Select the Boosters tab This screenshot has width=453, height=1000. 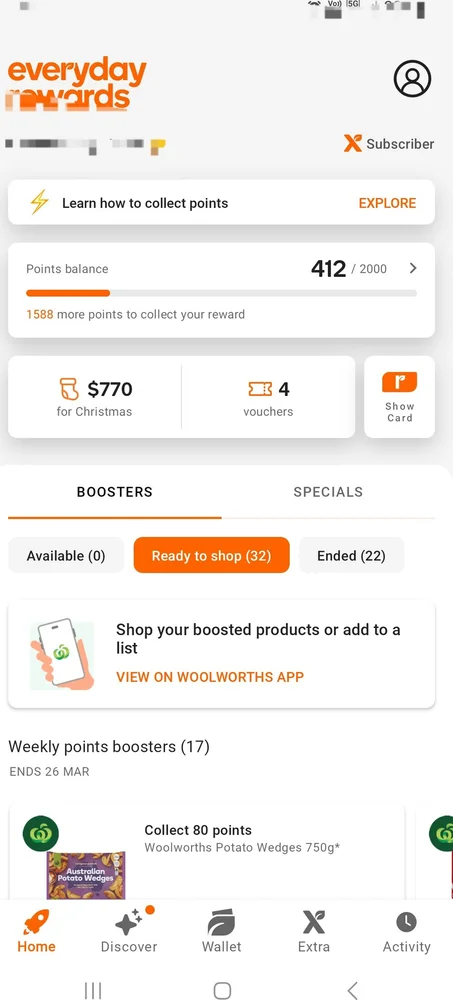pyautogui.click(x=115, y=492)
